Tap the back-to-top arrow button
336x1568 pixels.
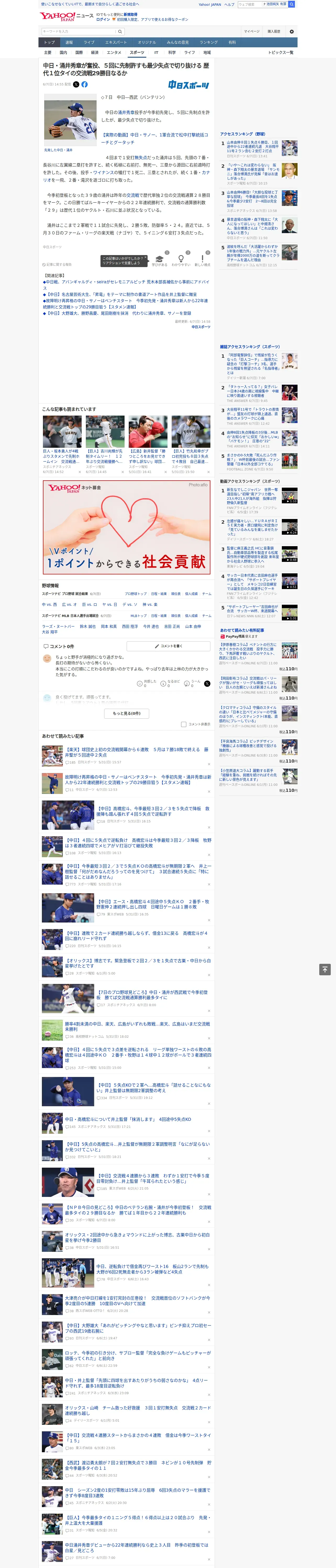[325, 969]
